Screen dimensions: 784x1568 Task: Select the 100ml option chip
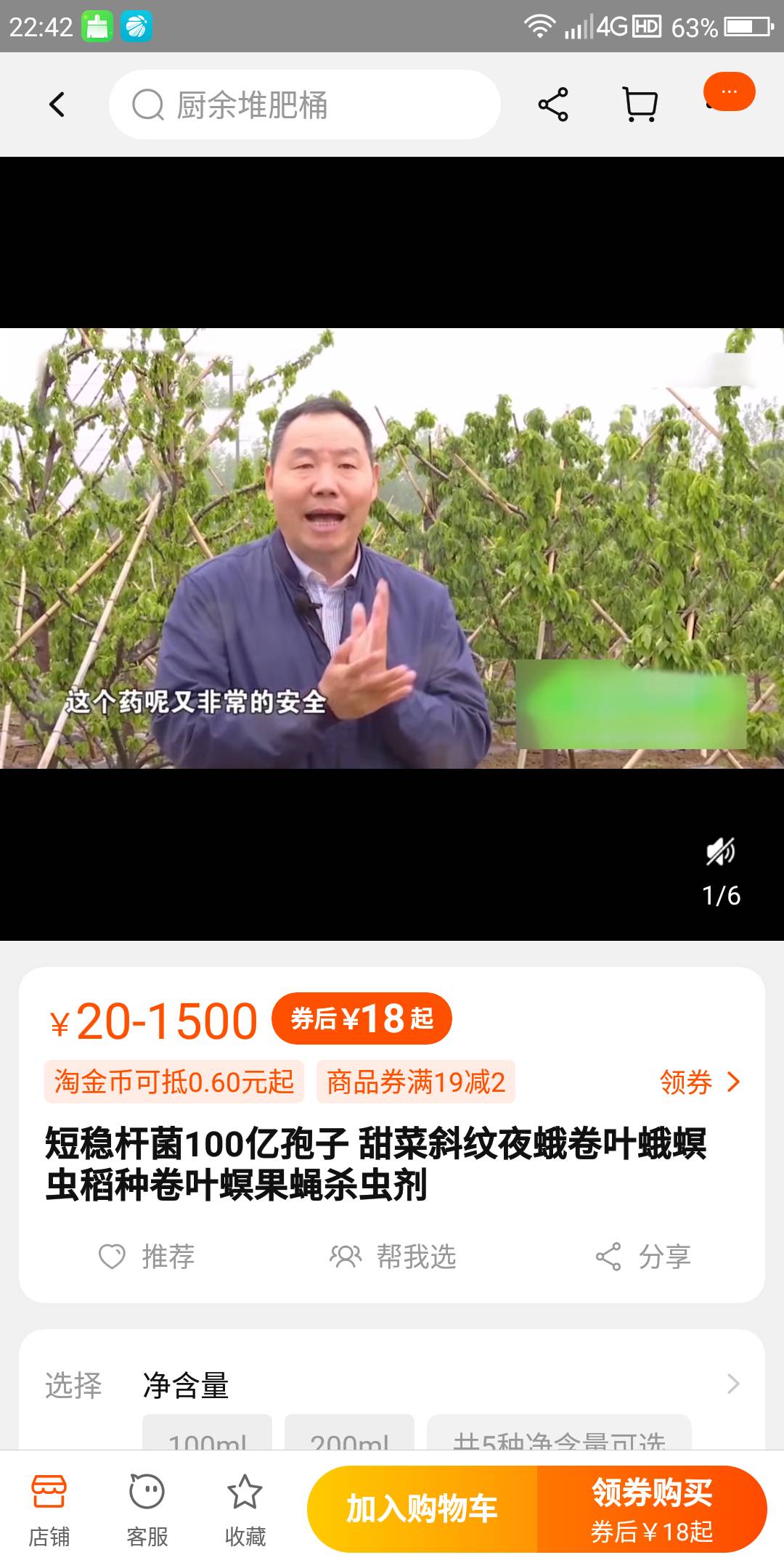(x=208, y=1434)
